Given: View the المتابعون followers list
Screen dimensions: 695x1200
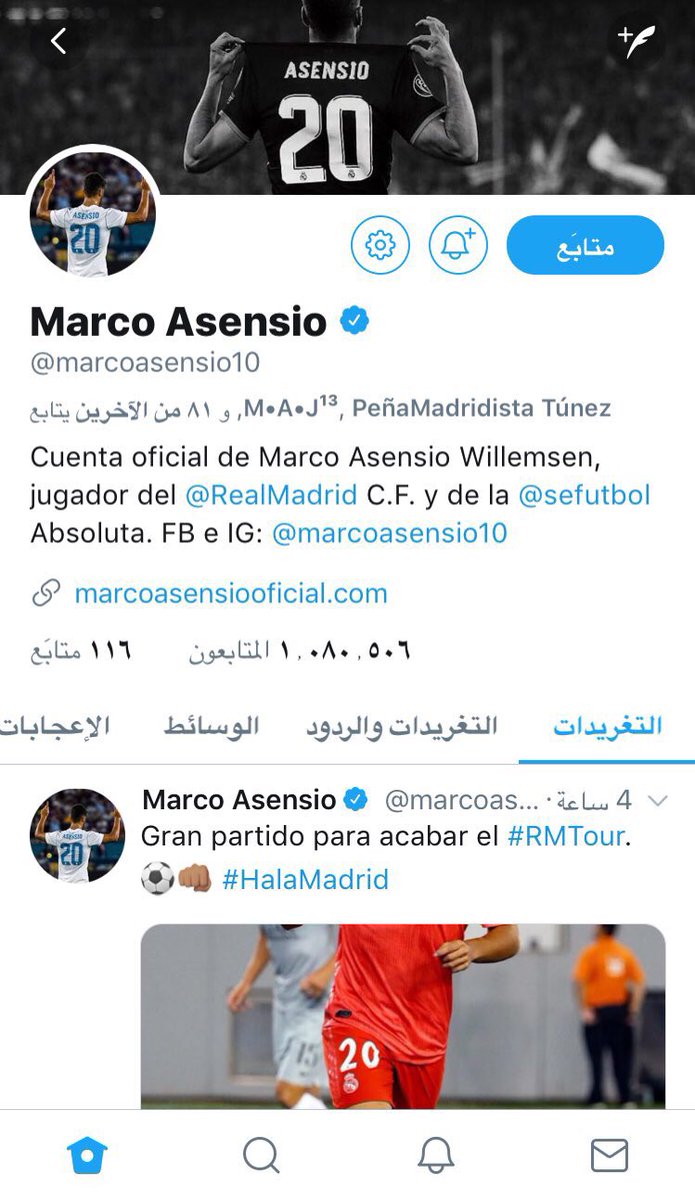Looking at the screenshot, I should [300, 651].
